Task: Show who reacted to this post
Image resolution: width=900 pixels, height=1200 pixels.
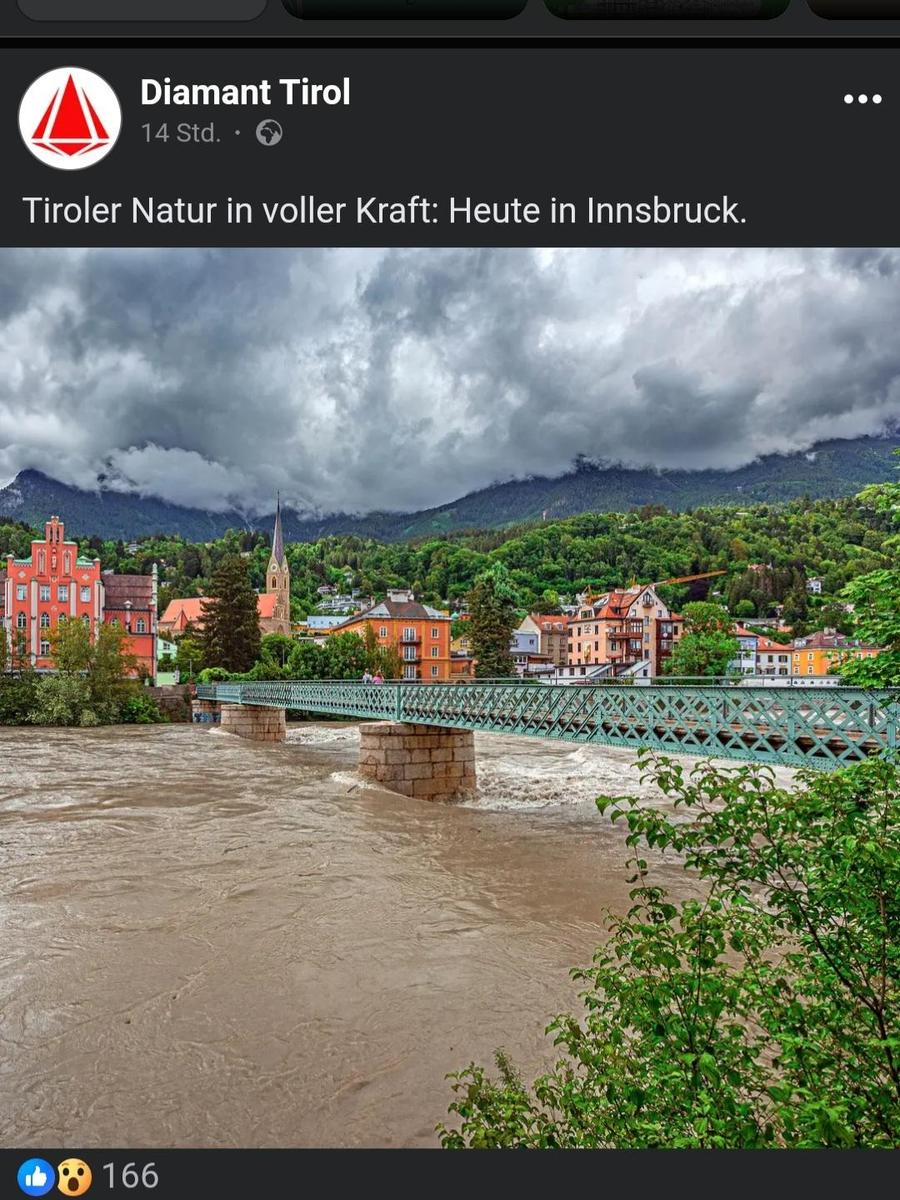Action: [x=88, y=1176]
